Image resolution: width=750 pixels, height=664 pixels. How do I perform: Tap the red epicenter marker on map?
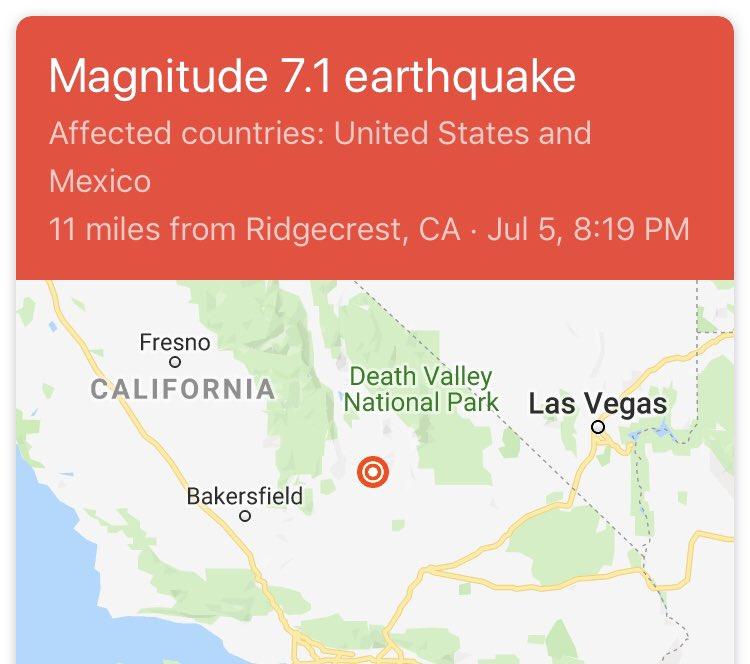(x=372, y=471)
